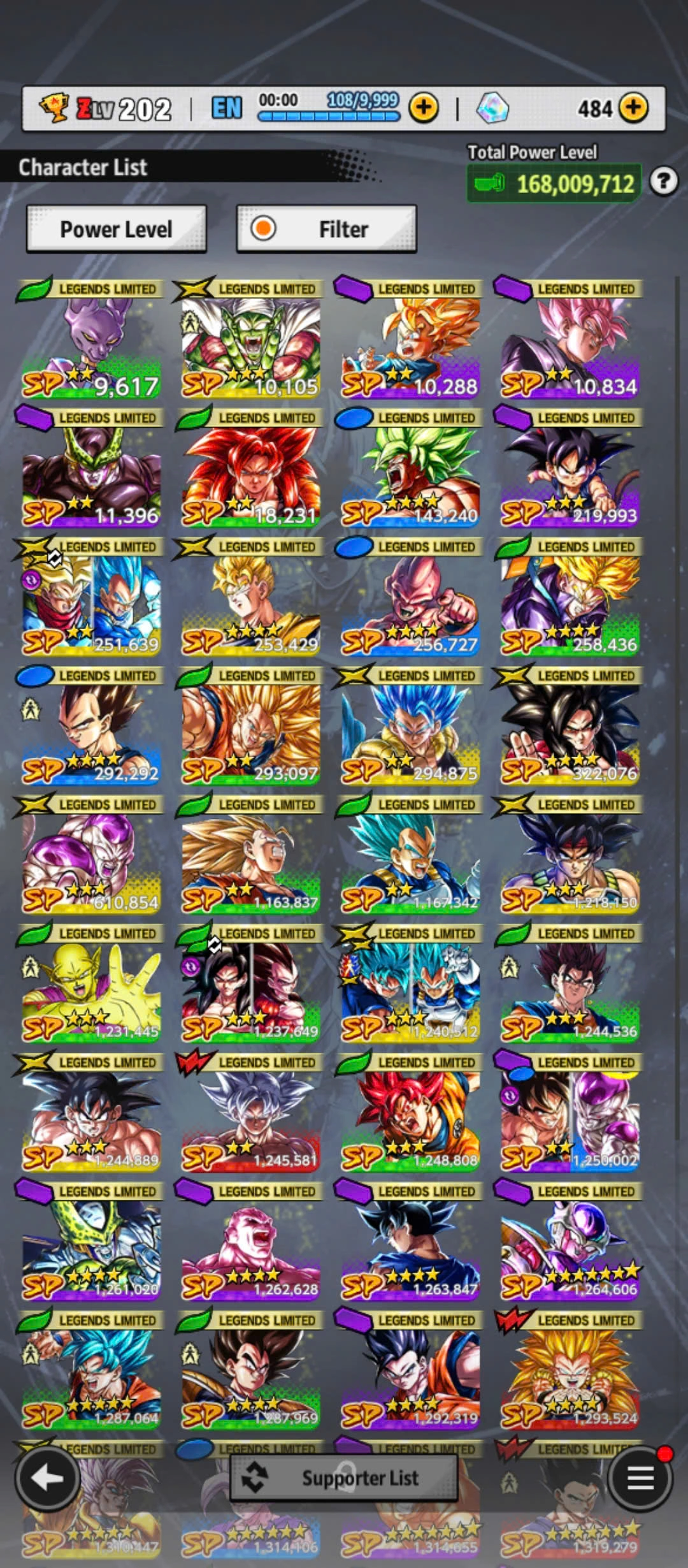Select the character with power 1,263,847

point(410,1249)
